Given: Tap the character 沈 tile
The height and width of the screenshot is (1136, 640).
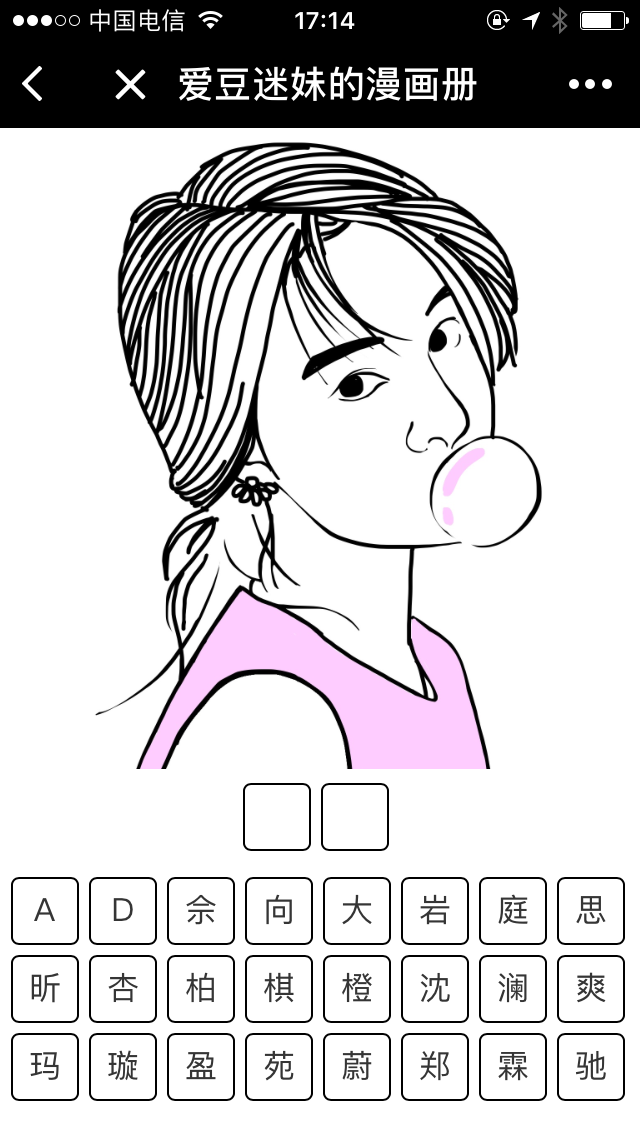Looking at the screenshot, I should click(435, 989).
